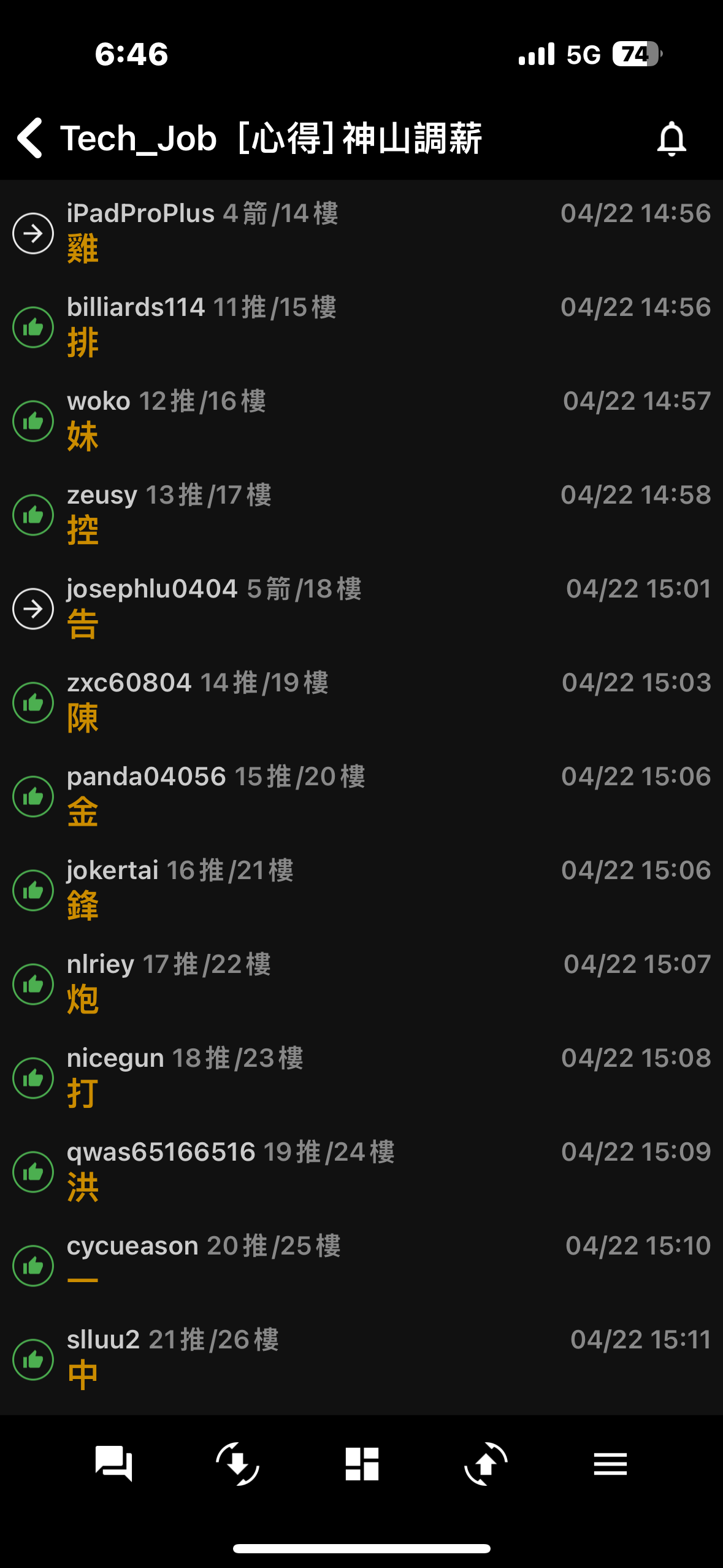Open the notifications bell
This screenshot has width=723, height=1568.
click(x=671, y=139)
